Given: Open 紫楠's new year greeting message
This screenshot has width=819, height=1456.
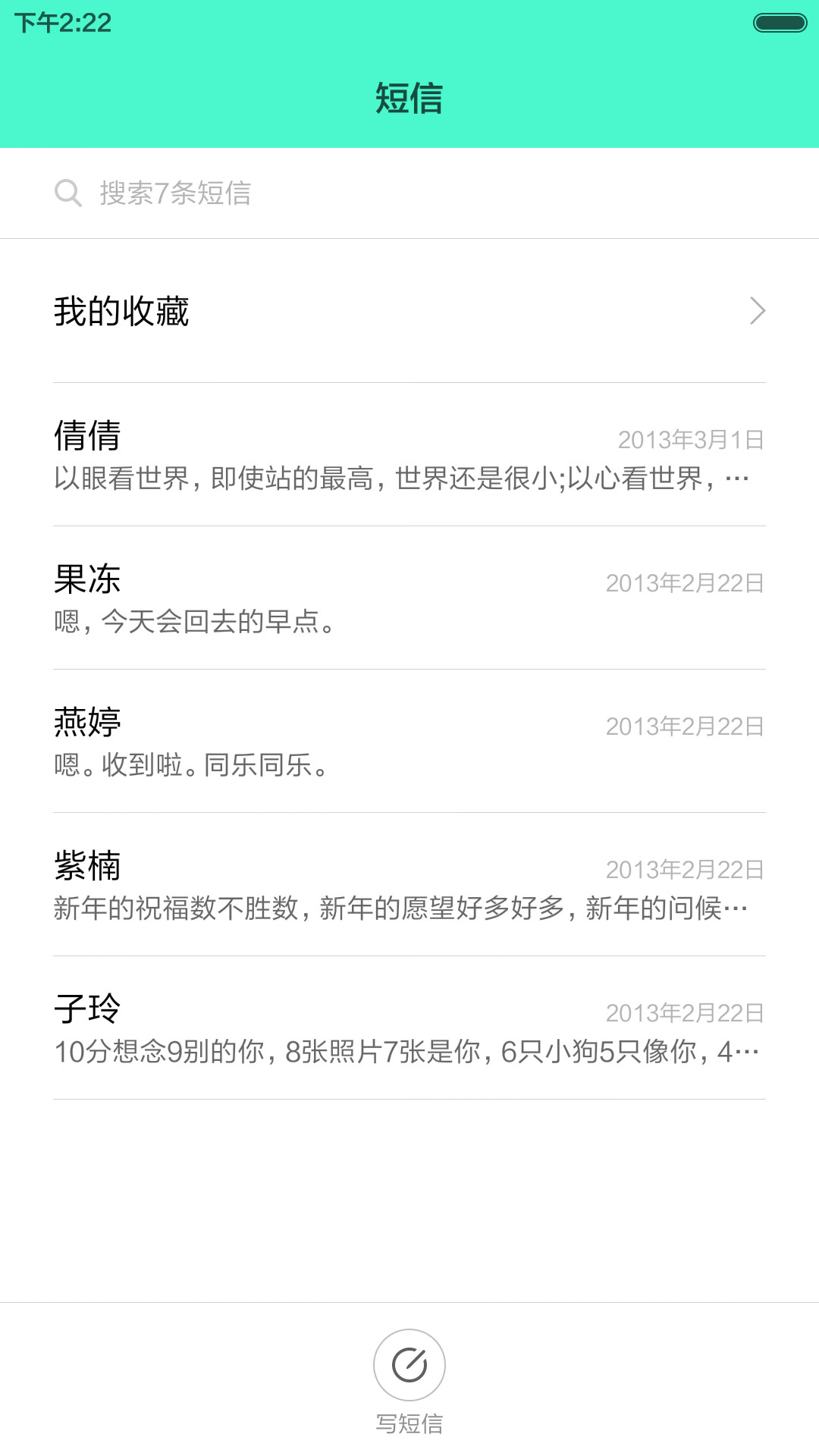Looking at the screenshot, I should (x=409, y=884).
